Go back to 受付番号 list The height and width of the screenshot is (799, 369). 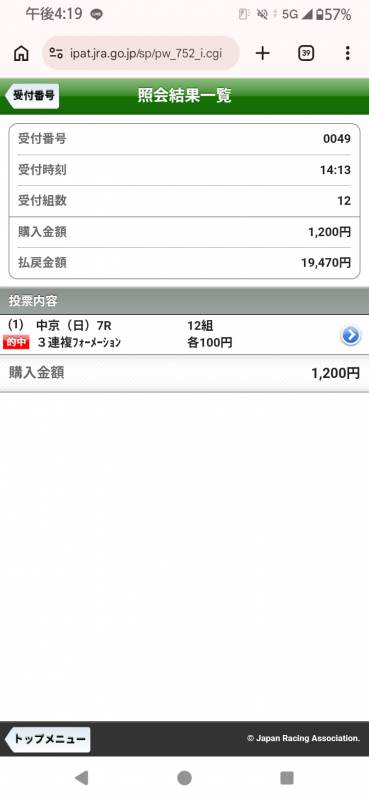point(32,96)
